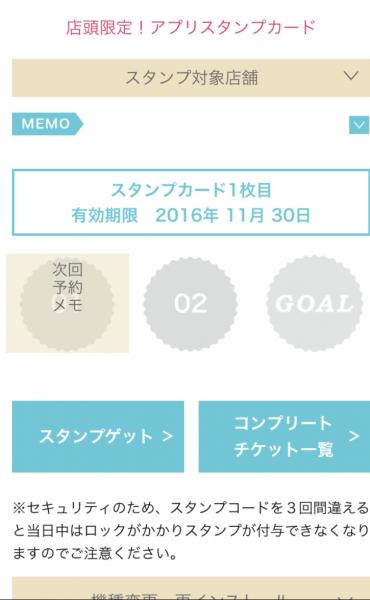Image resolution: width=370 pixels, height=600 pixels.
Task: Open the 次回予約メモ stamp
Action: pos(68,303)
